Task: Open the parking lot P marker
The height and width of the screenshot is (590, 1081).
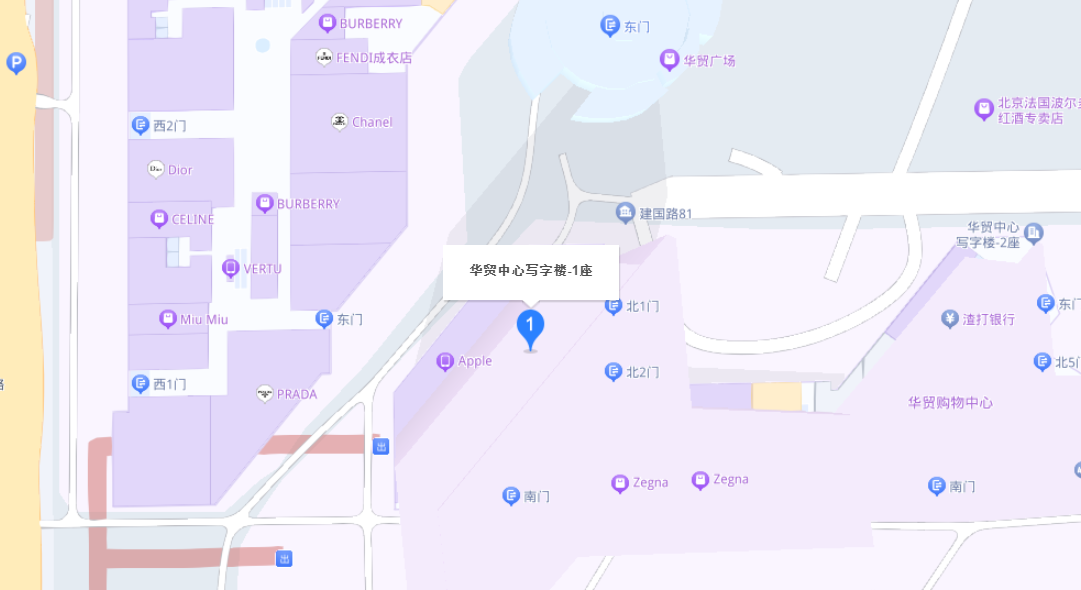Action: pyautogui.click(x=15, y=64)
